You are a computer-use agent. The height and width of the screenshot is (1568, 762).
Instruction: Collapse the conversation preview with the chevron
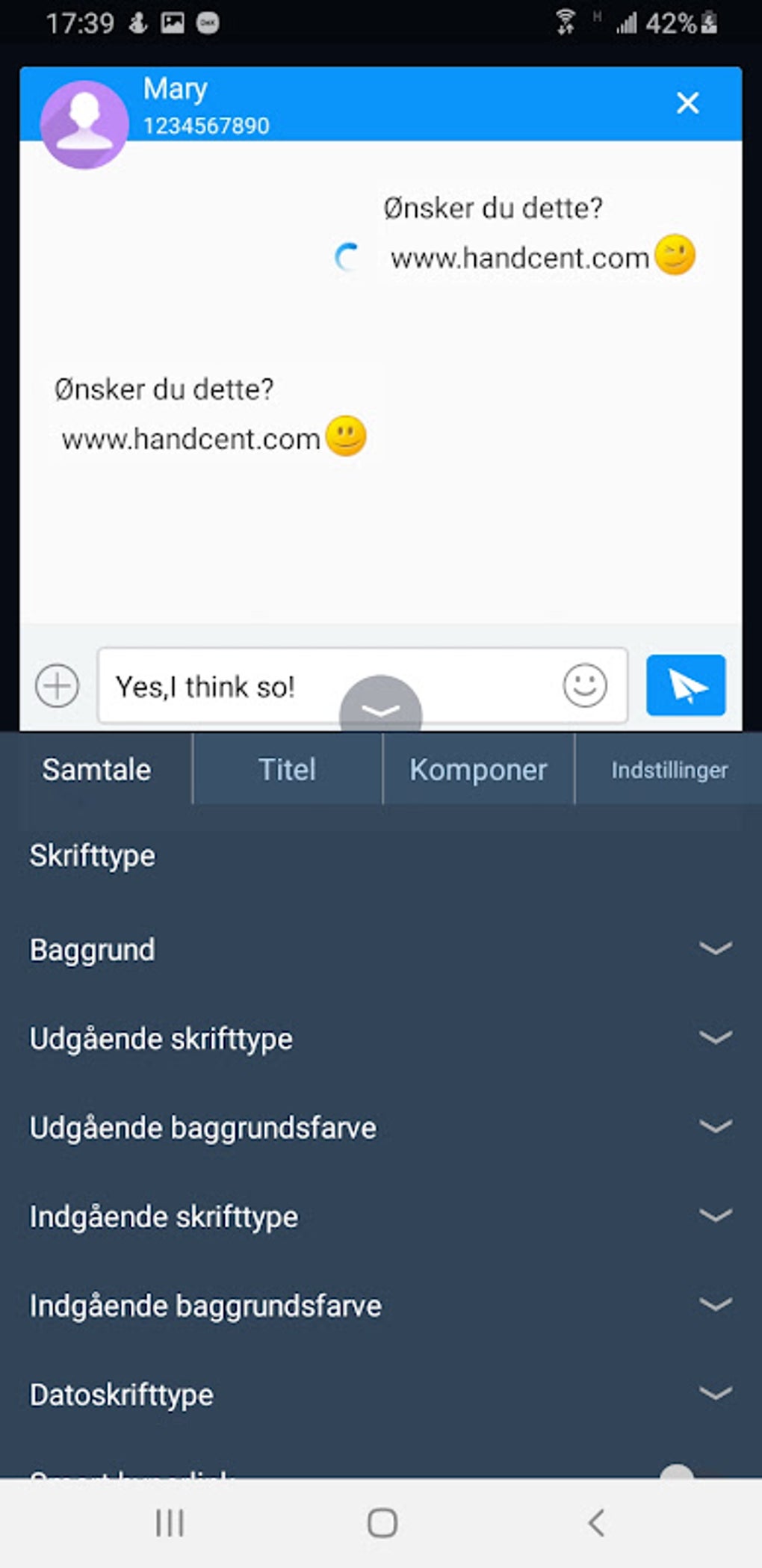tap(381, 712)
